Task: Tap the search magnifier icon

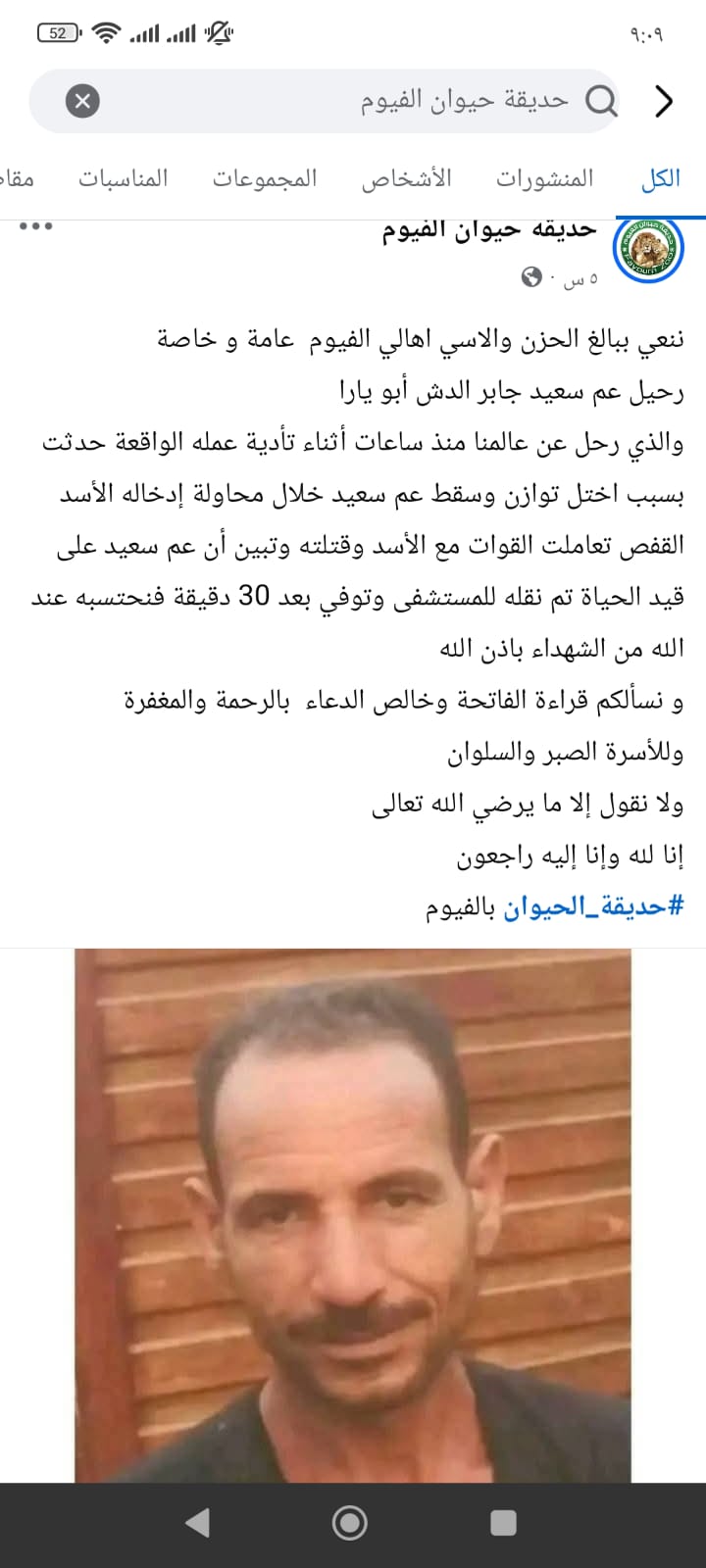Action: (x=599, y=100)
